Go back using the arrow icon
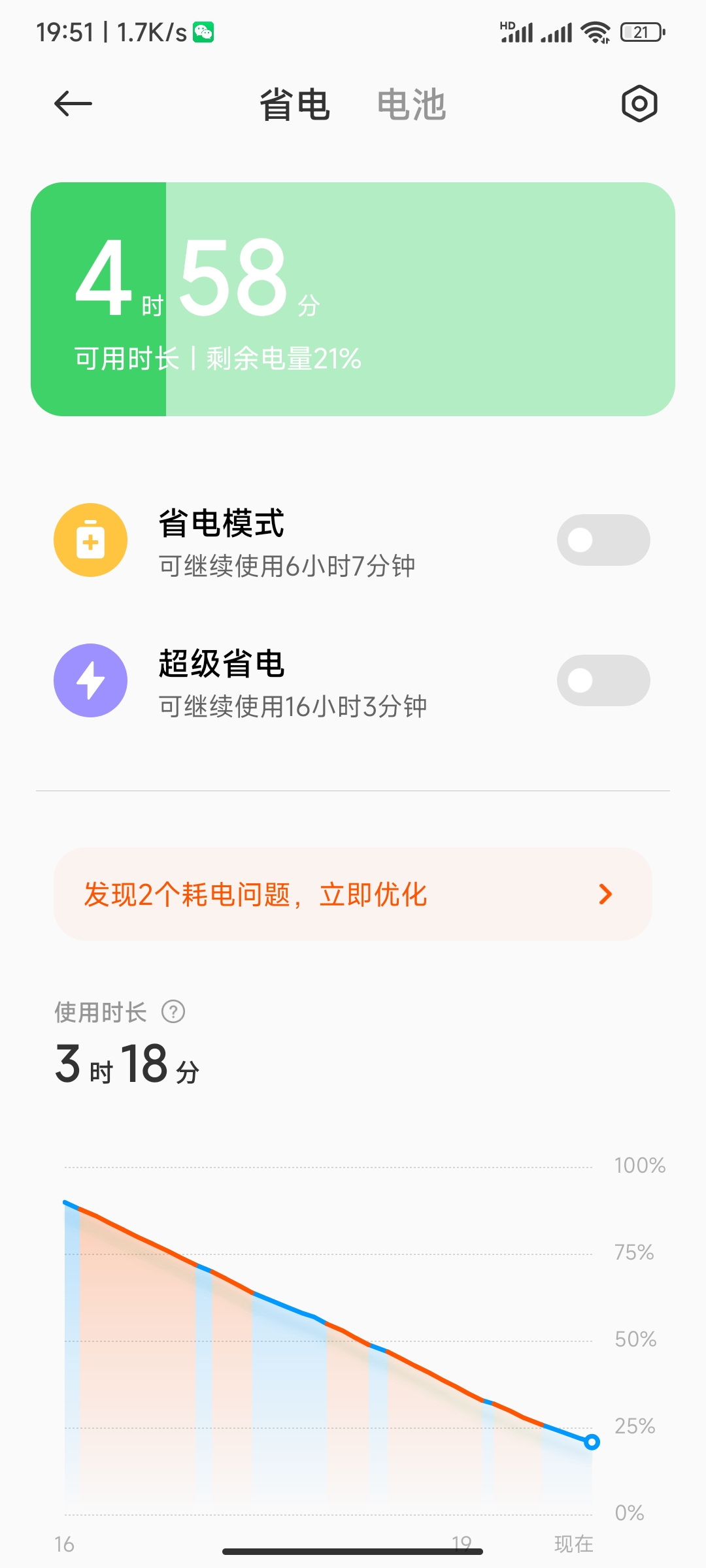Viewport: 706px width, 1568px height. 73,103
